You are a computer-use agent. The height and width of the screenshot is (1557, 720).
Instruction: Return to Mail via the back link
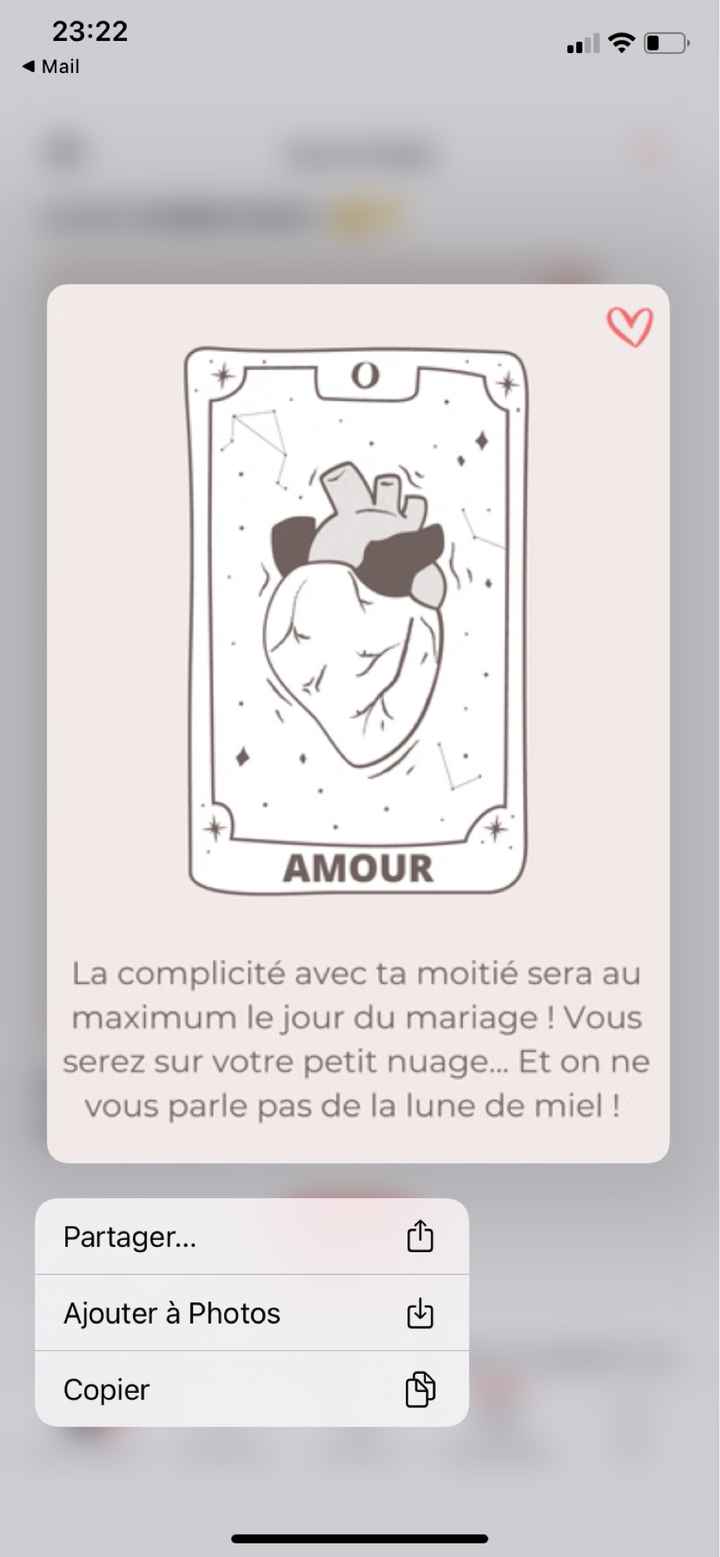(x=48, y=66)
